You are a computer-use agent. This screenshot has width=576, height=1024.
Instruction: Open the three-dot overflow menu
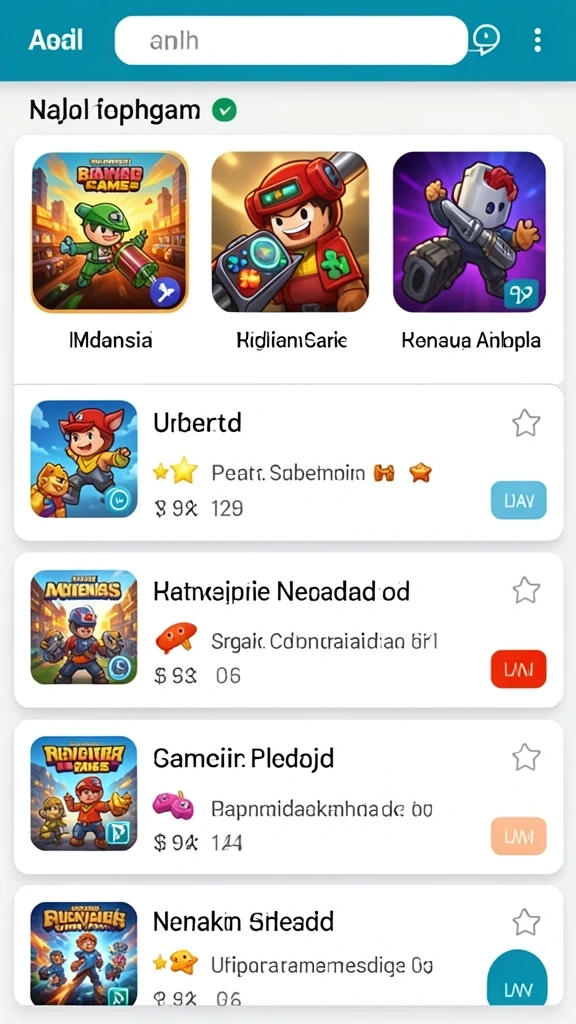537,40
